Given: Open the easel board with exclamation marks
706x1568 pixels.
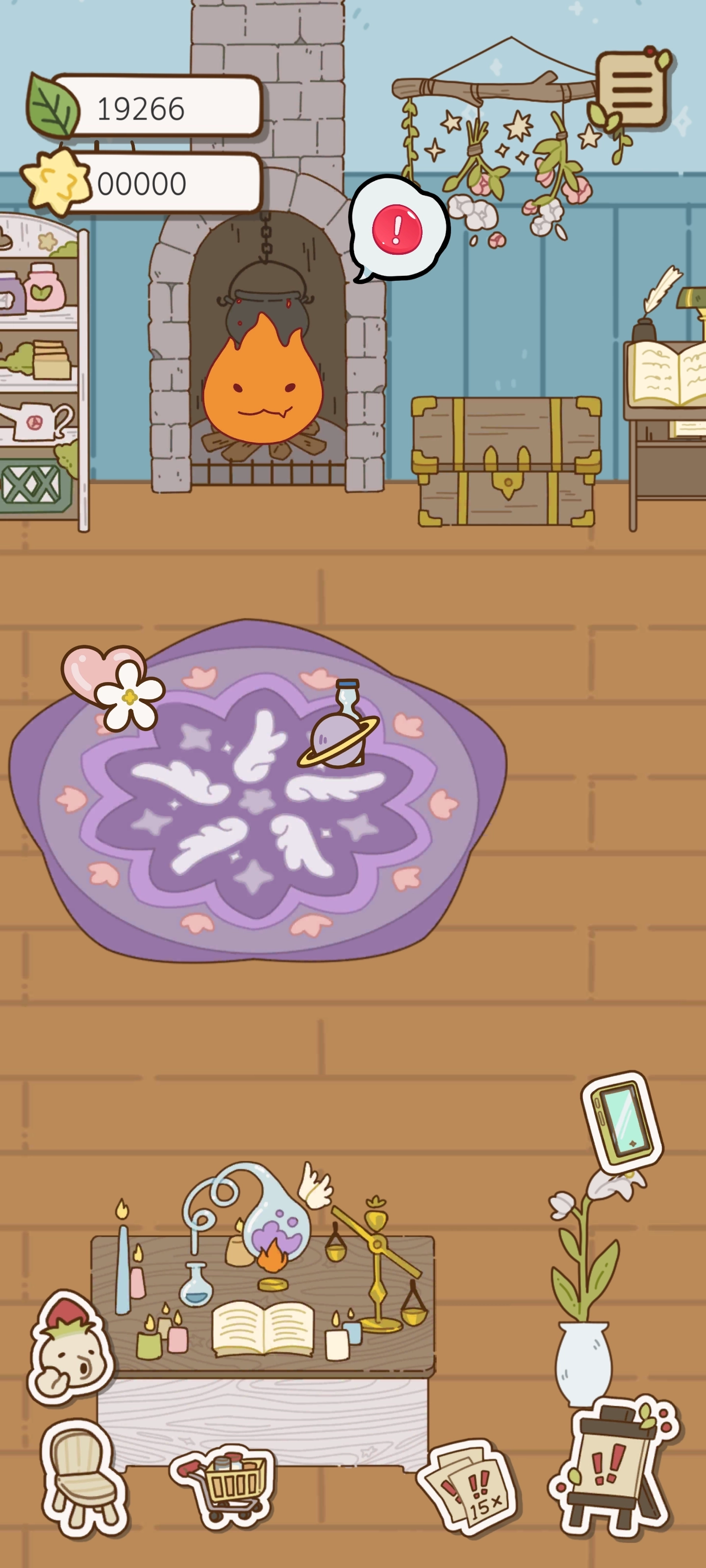Looking at the screenshot, I should point(614,1467).
